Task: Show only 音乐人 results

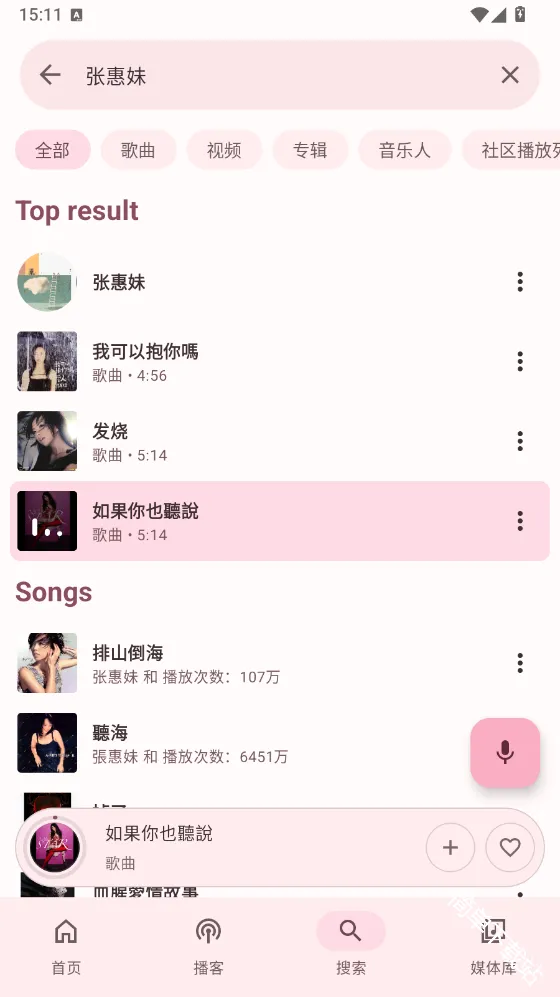Action: (x=404, y=150)
